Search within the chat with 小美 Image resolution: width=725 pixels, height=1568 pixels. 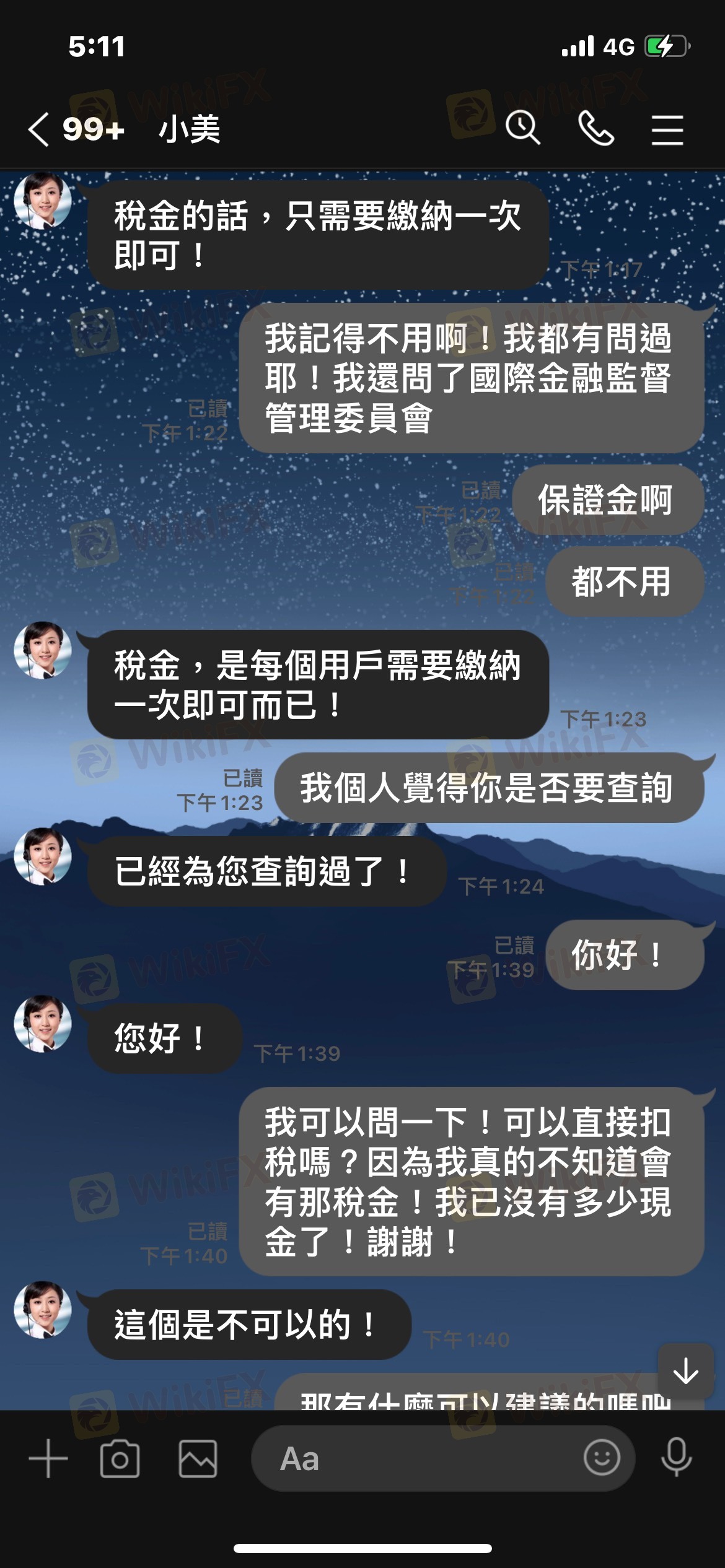(522, 129)
